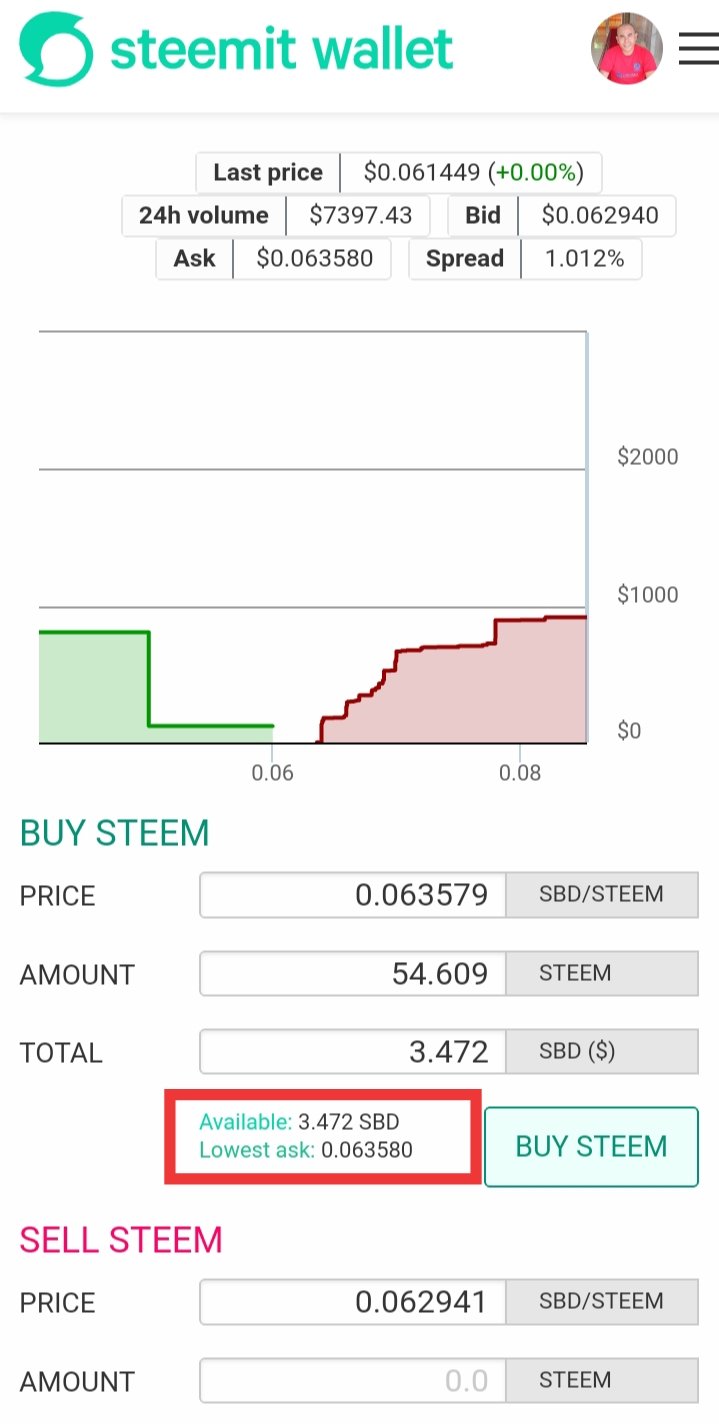
Task: Edit the Buy Steem amount field
Action: point(353,973)
